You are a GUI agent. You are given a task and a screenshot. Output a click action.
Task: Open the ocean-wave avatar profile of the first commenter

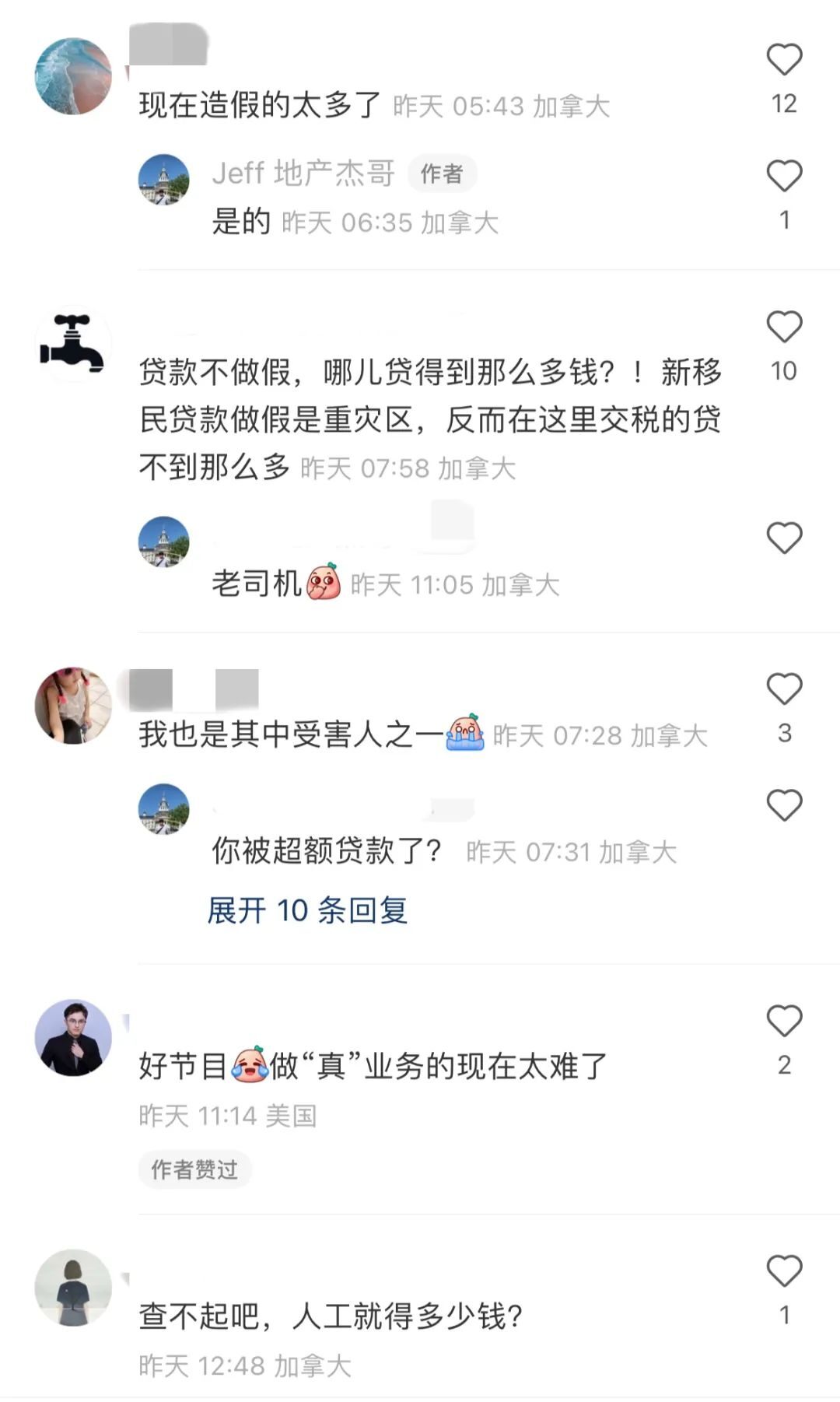pos(73,76)
